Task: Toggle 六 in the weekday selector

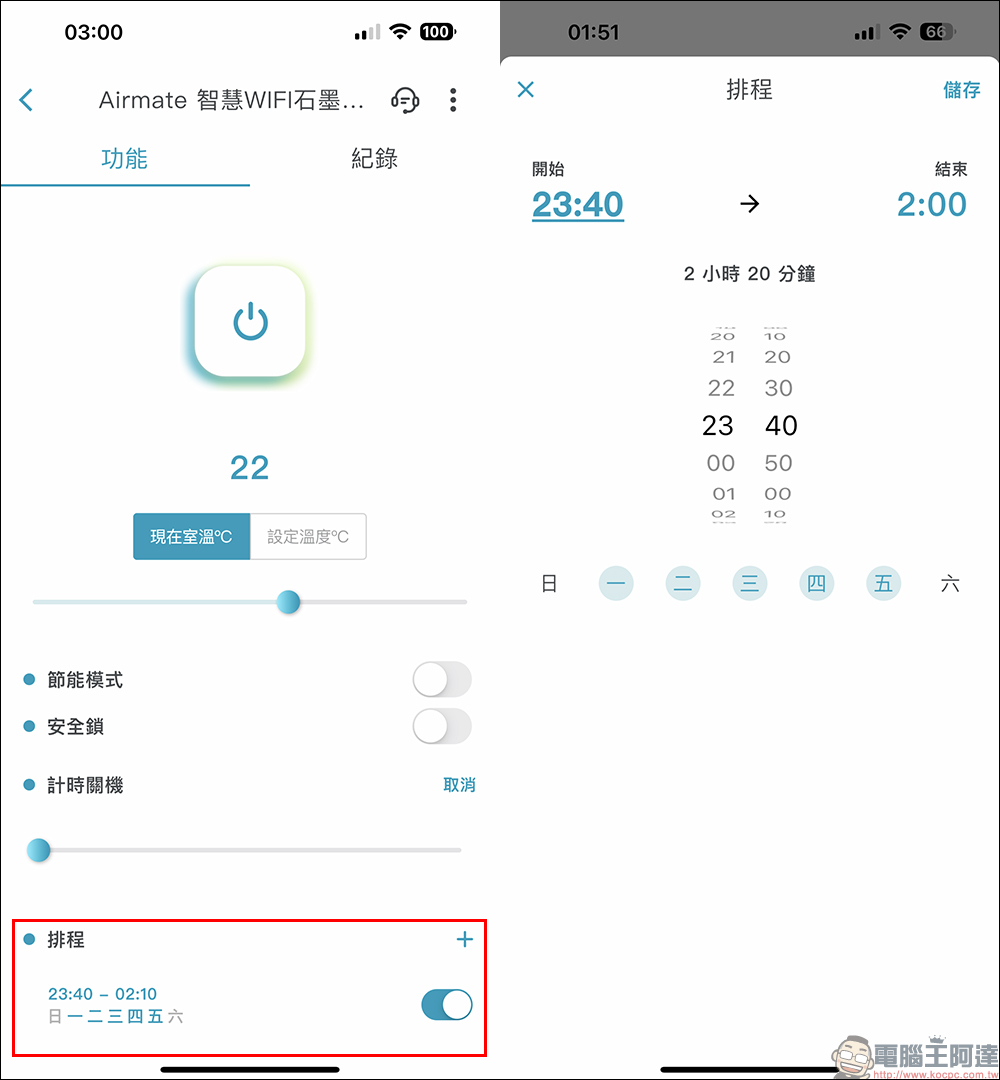Action: coord(950,584)
